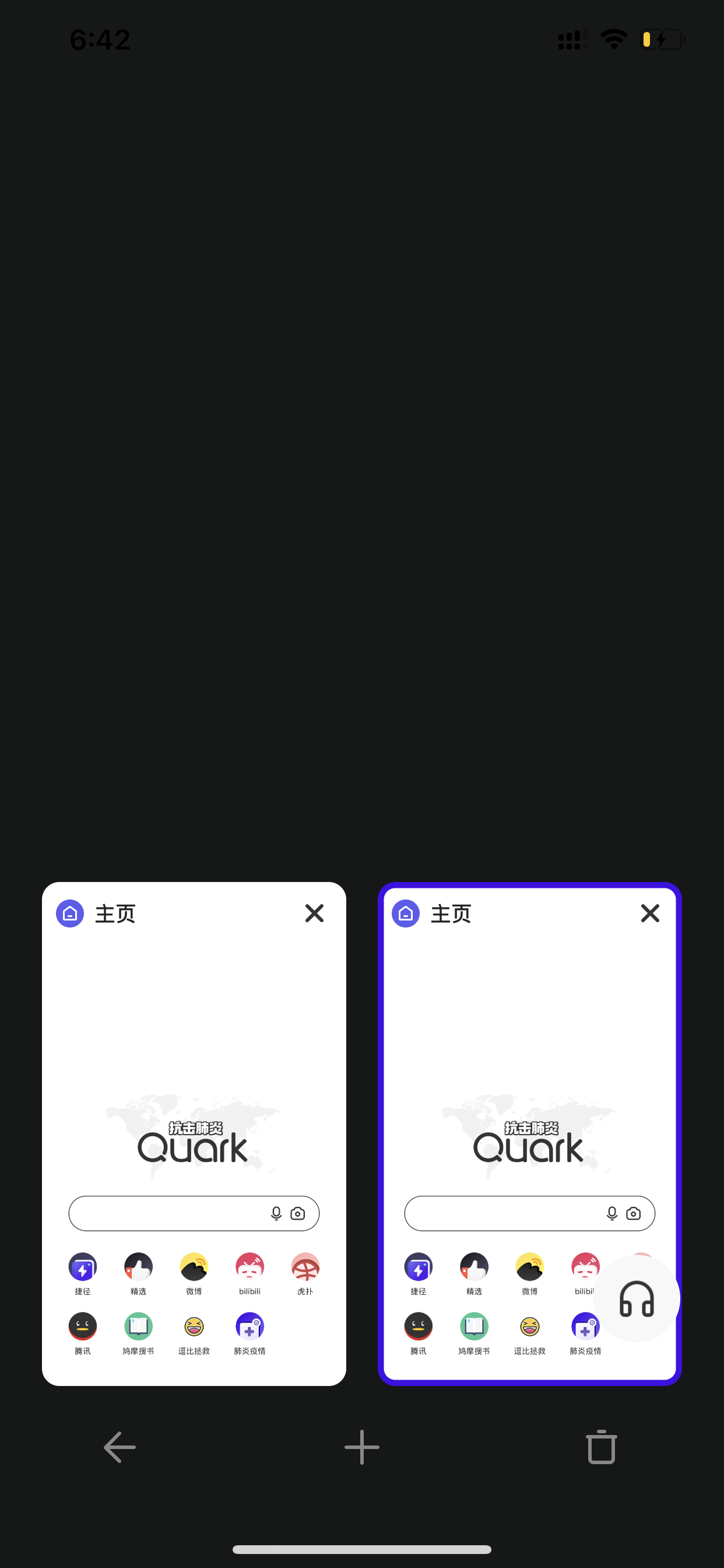724x1568 pixels.
Task: Delete all tabs with trash icon
Action: click(601, 1446)
